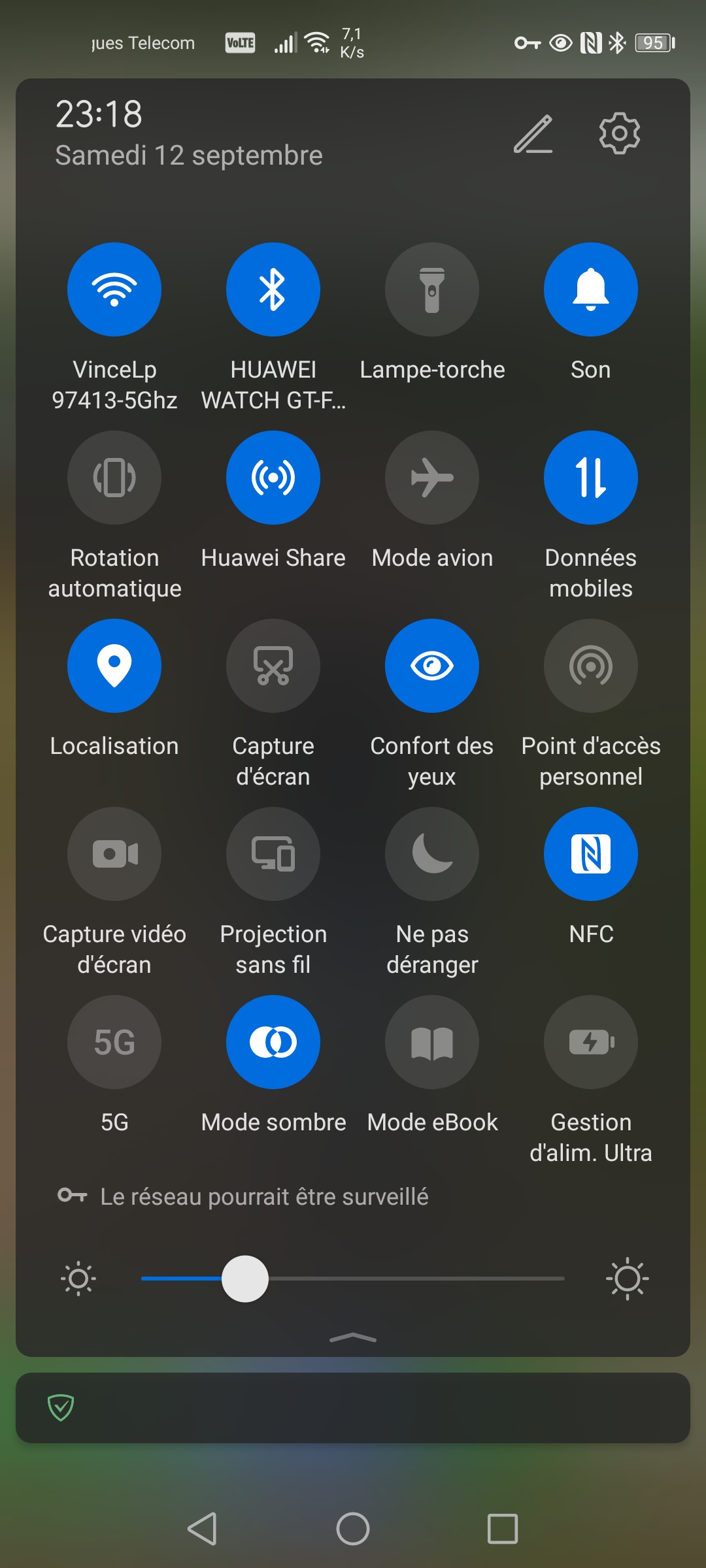706x1568 pixels.
Task: Enable Point d'accès personnel hotspot
Action: point(591,666)
